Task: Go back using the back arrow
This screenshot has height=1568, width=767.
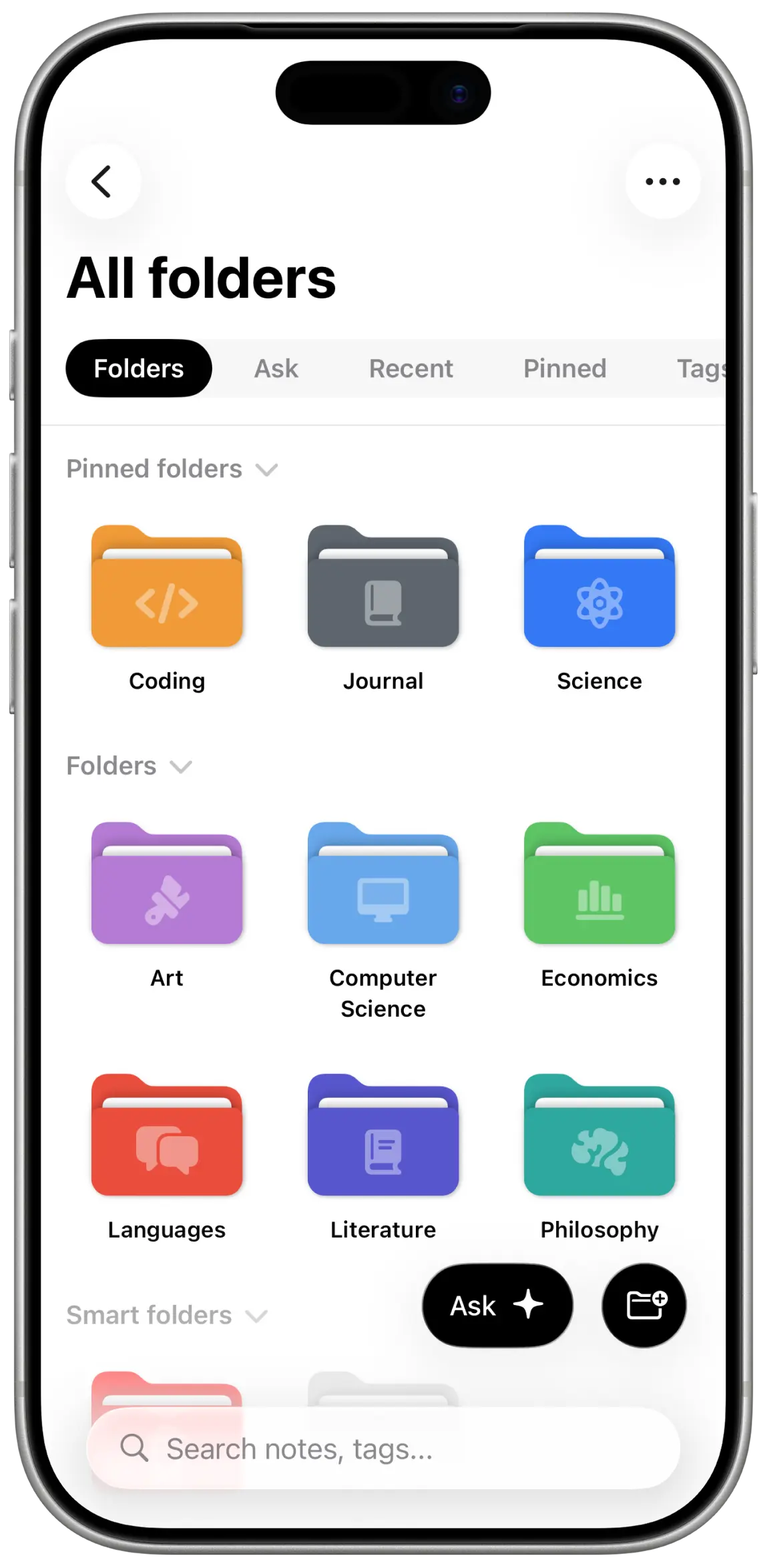Action: 102,181
